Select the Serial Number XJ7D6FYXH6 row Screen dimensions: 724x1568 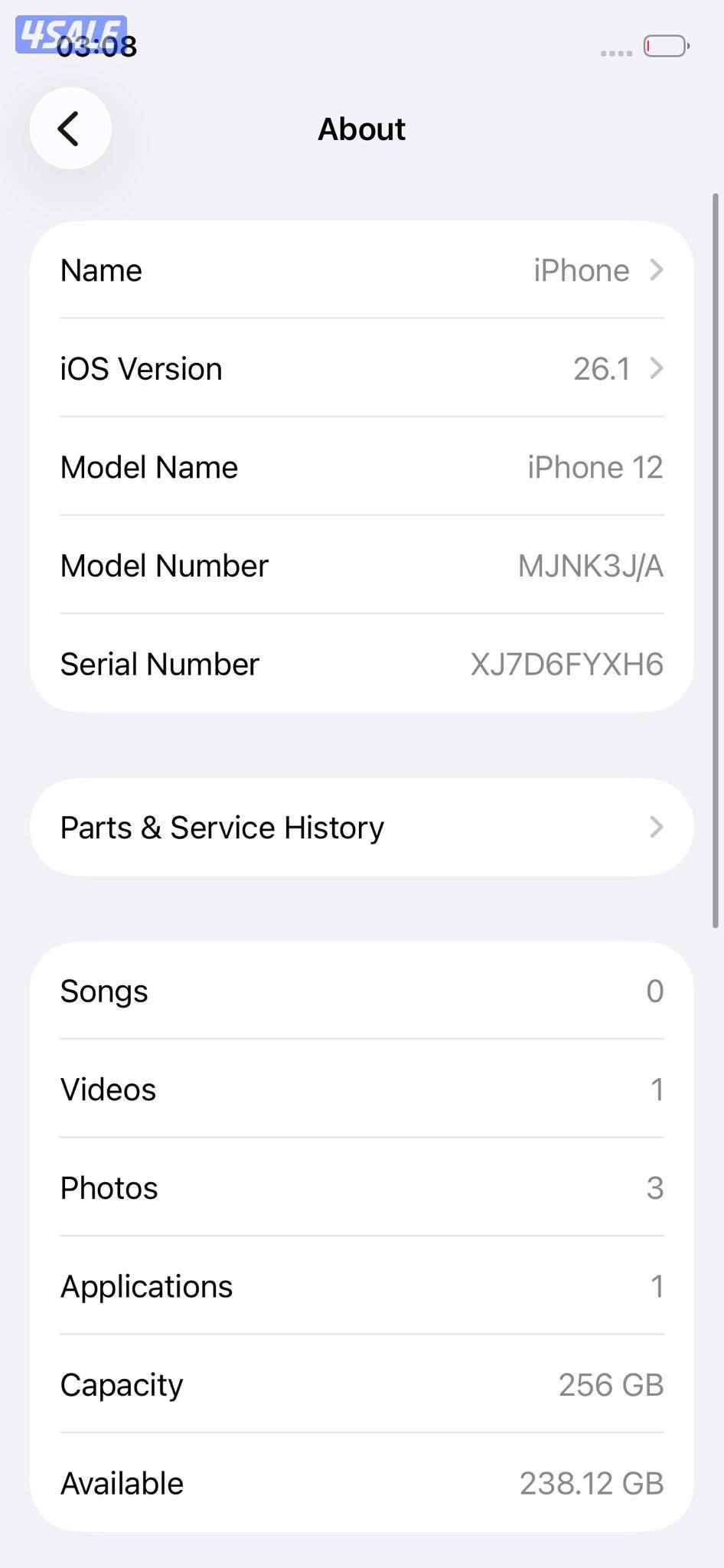tap(361, 664)
